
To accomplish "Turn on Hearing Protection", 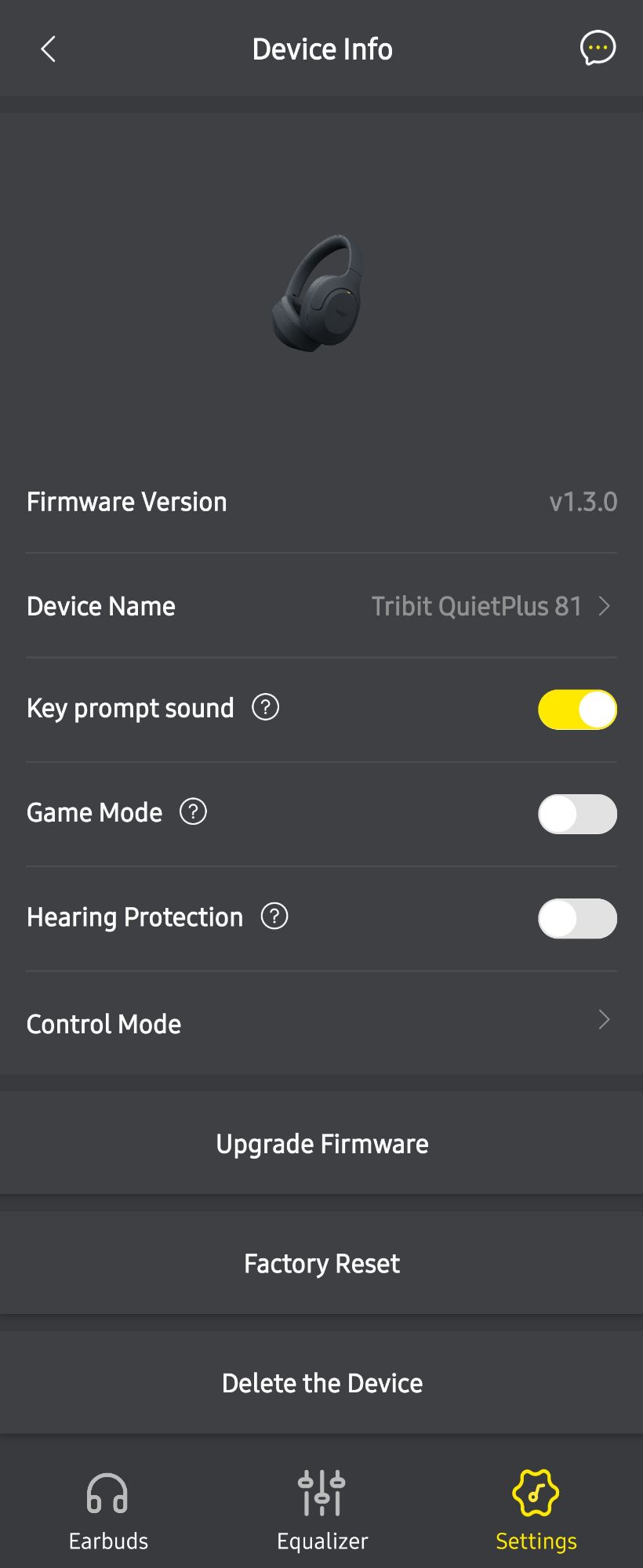I will [x=577, y=918].
